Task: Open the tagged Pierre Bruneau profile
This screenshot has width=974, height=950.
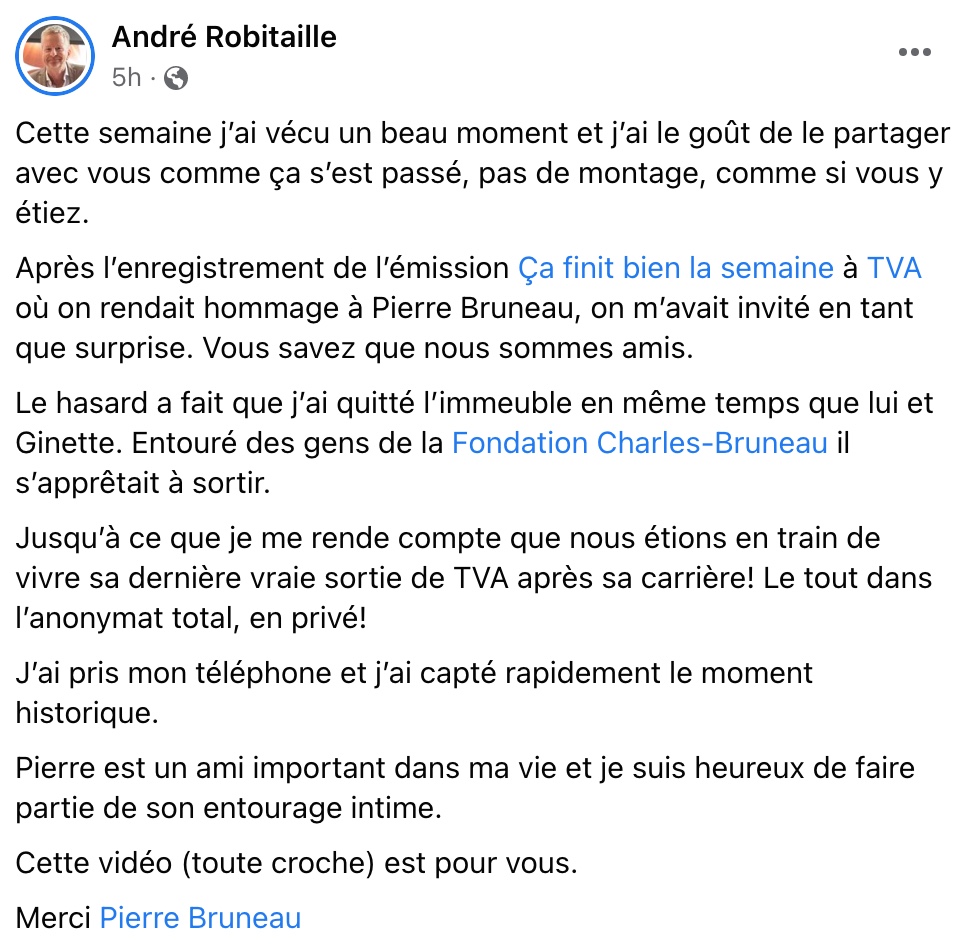Action: (200, 917)
